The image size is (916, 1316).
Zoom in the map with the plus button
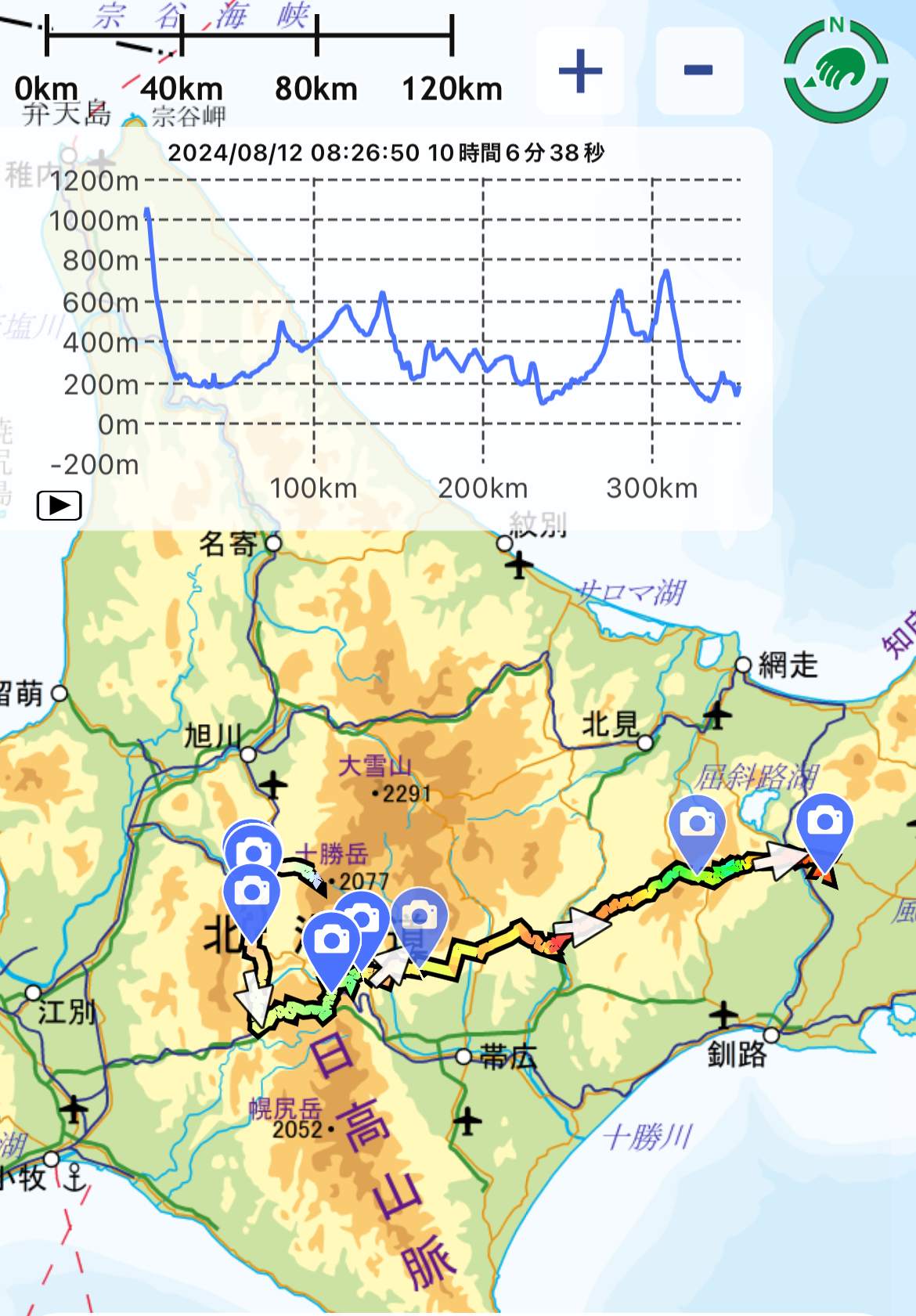(580, 71)
